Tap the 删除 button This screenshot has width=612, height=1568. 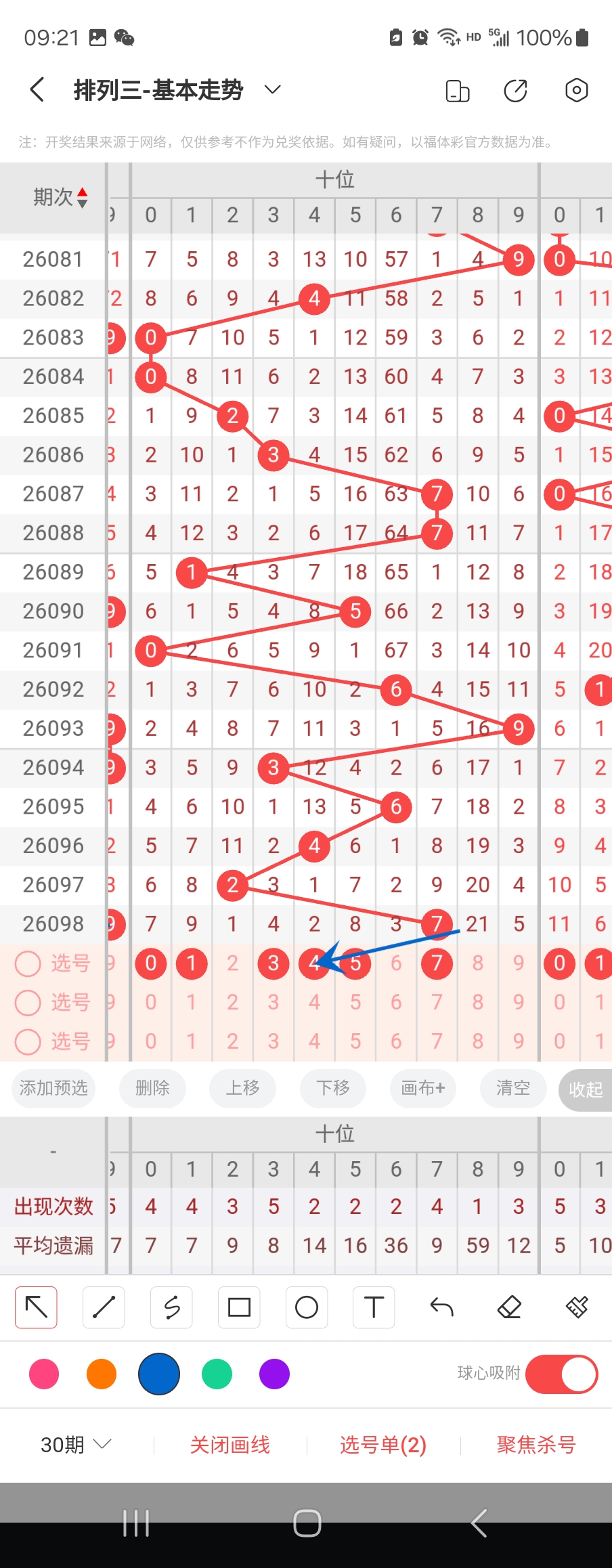152,1088
